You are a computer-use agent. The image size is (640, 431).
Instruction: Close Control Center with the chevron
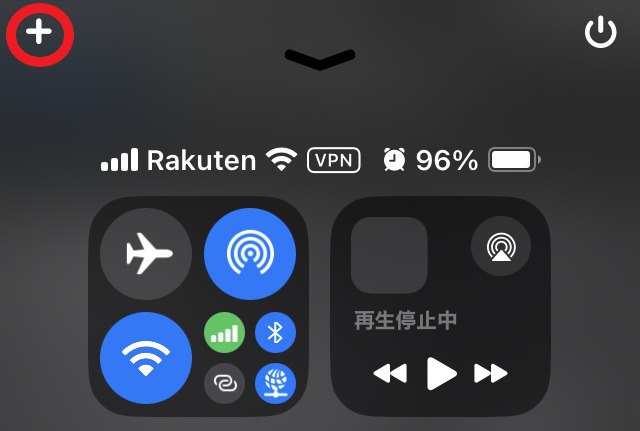pos(319,60)
